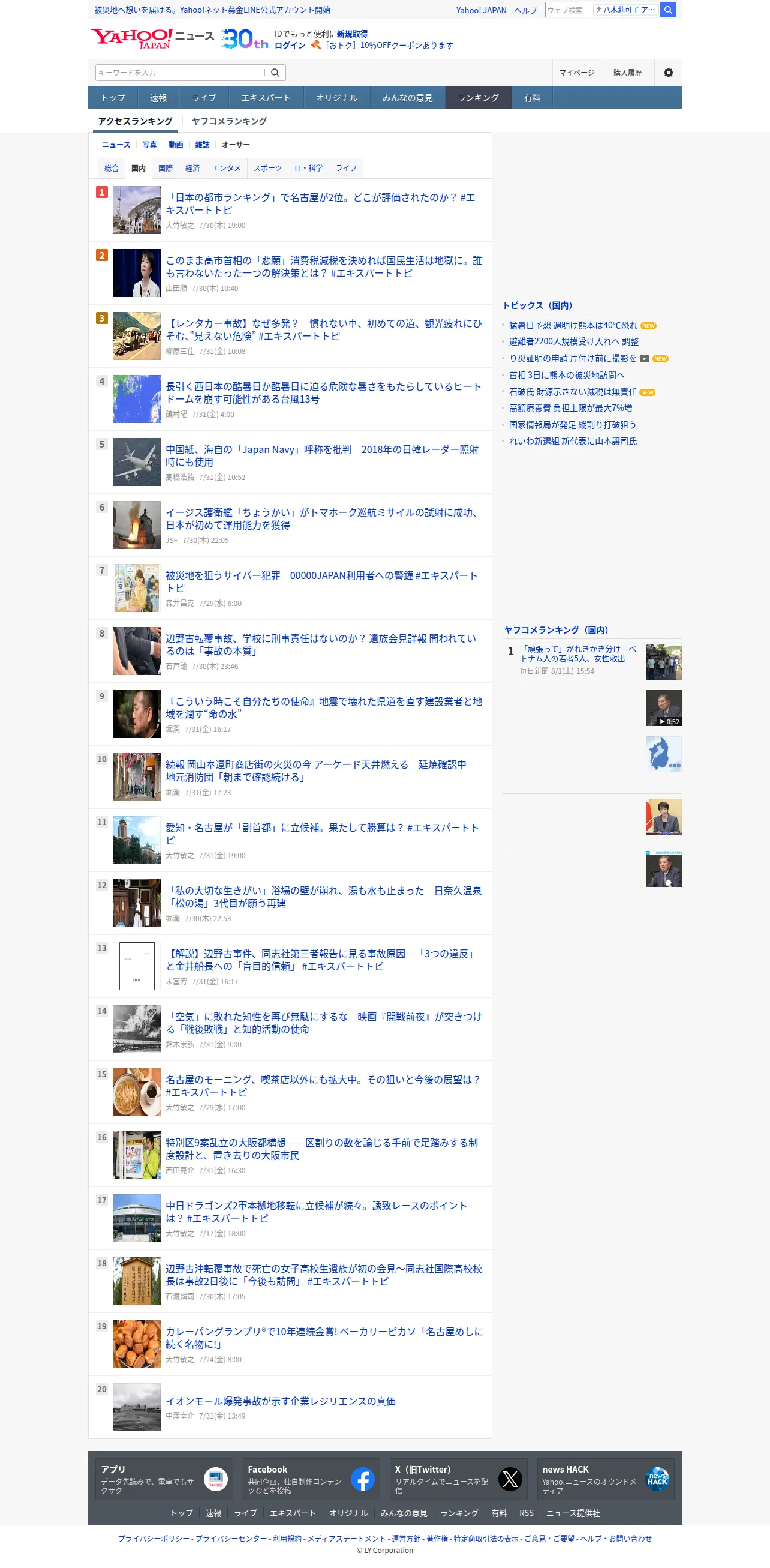The width and height of the screenshot is (770, 1568).
Task: Switch to the 速報 tab
Action: pos(158,97)
